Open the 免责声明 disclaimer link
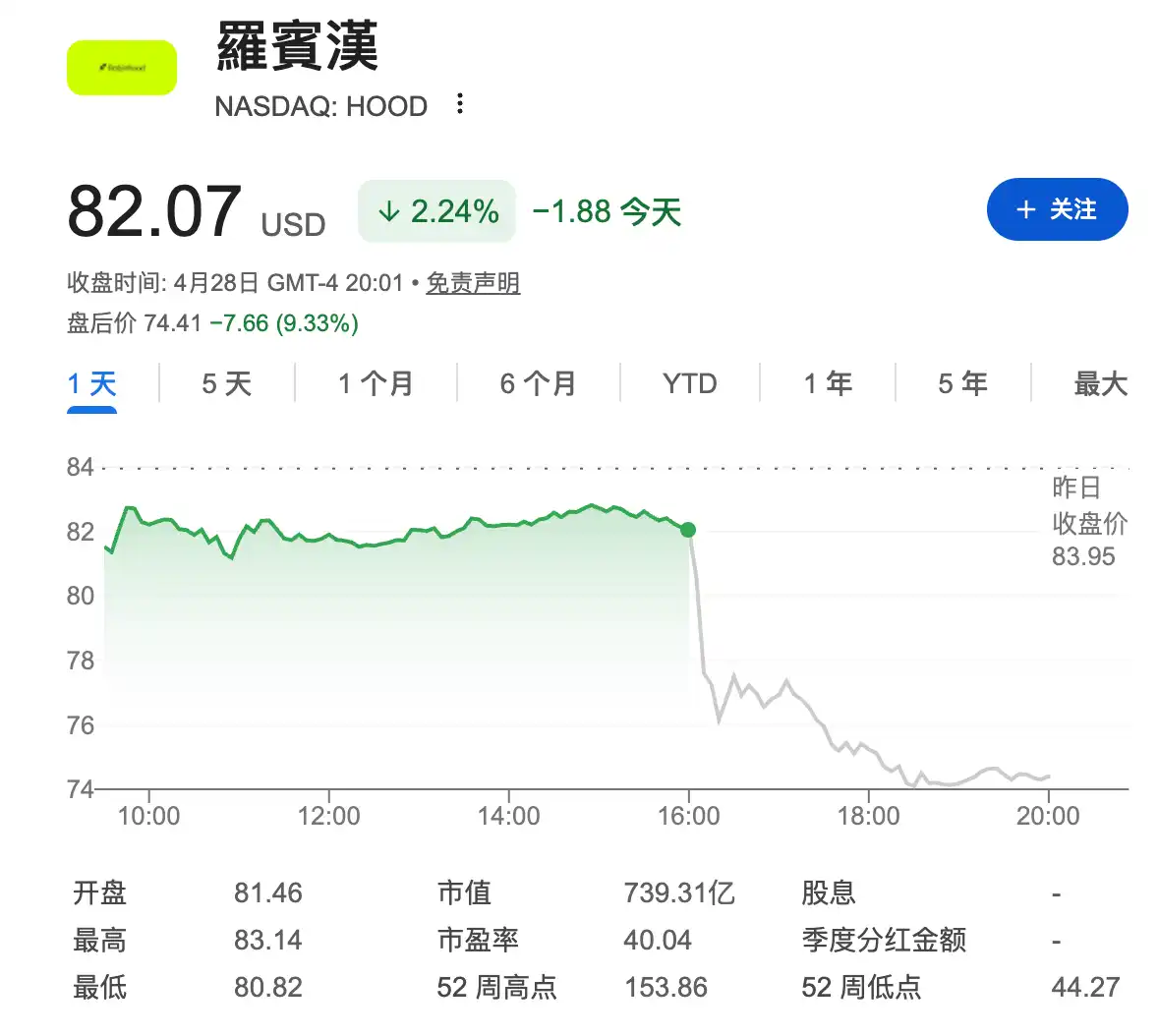 coord(473,283)
